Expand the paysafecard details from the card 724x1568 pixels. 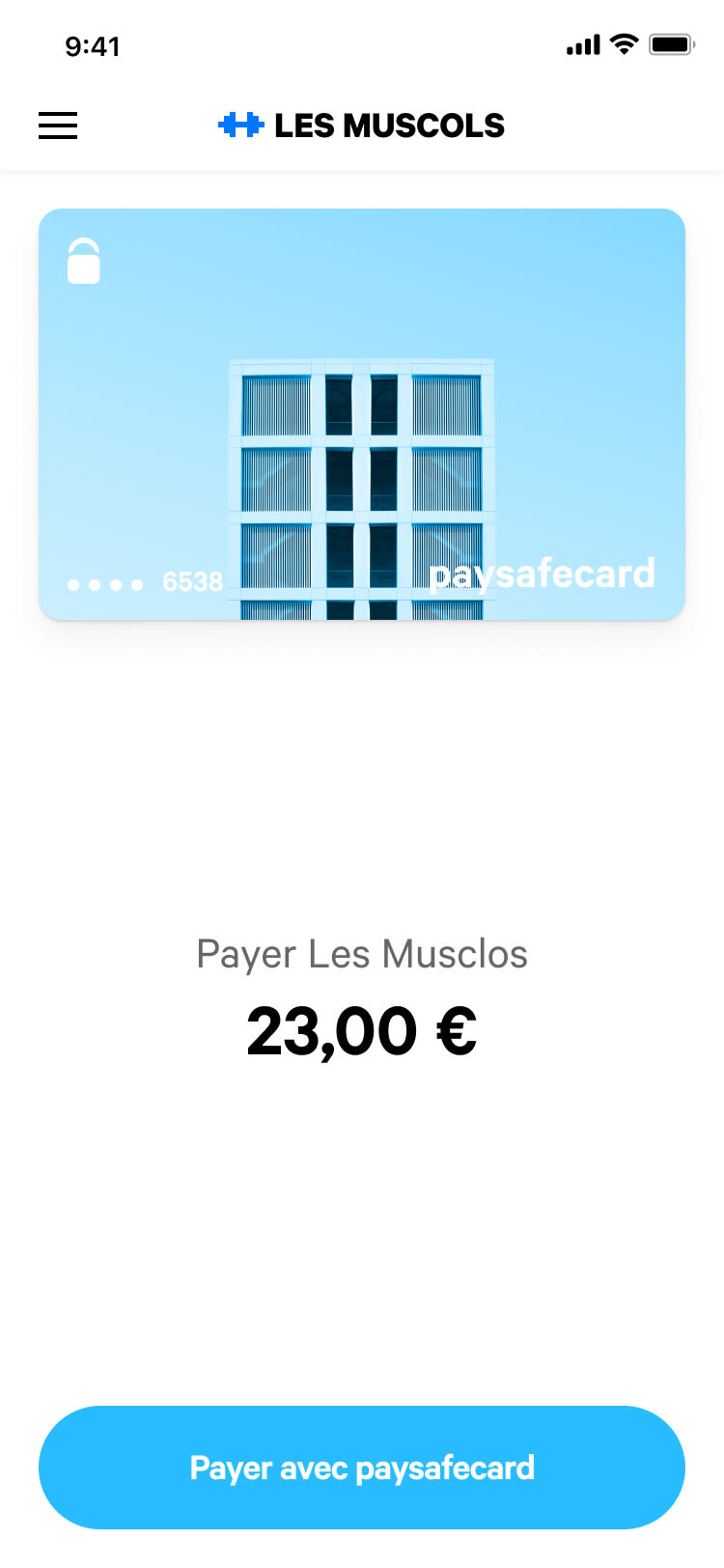pos(361,415)
